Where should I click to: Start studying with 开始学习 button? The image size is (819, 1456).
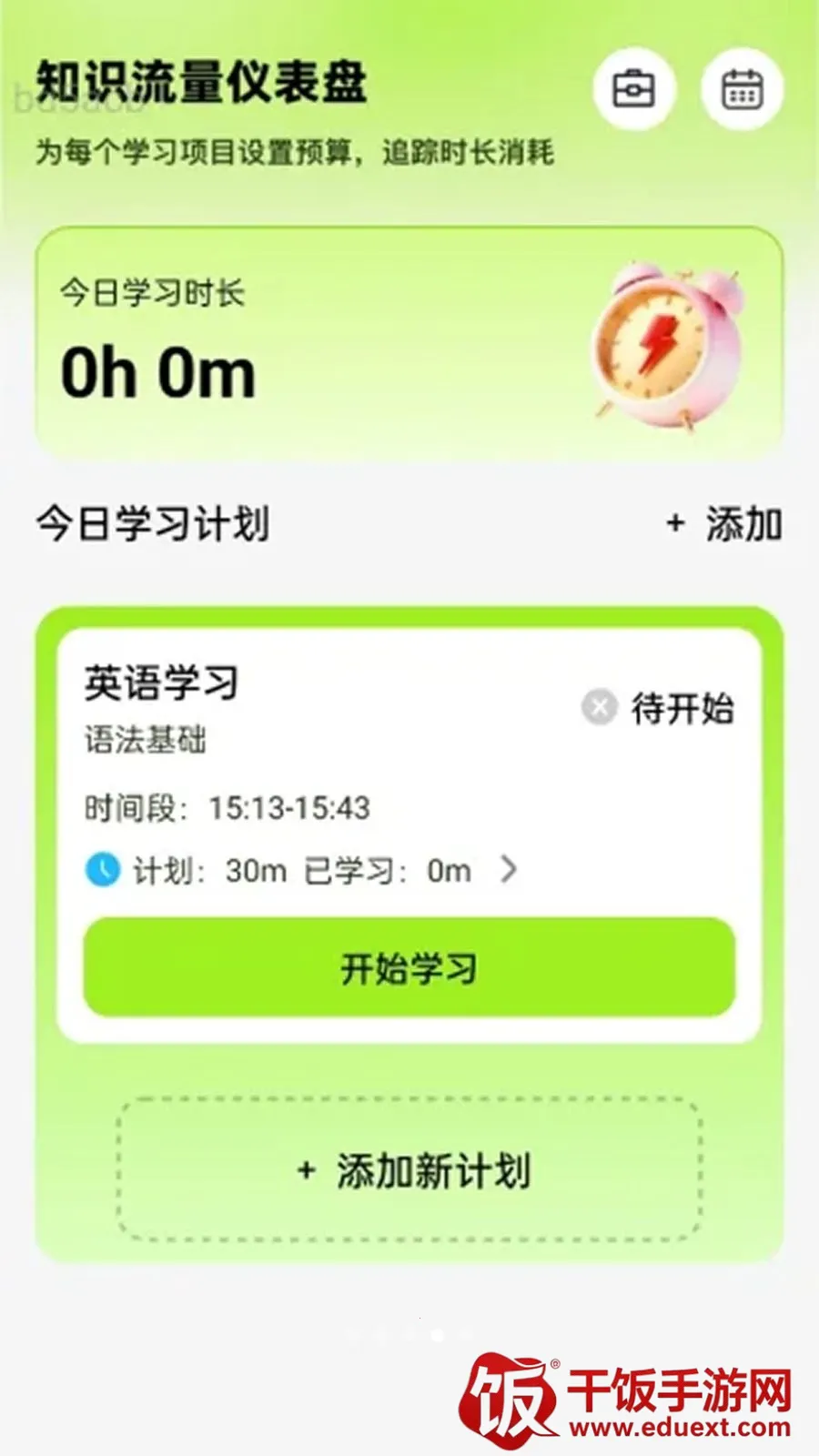pyautogui.click(x=409, y=967)
